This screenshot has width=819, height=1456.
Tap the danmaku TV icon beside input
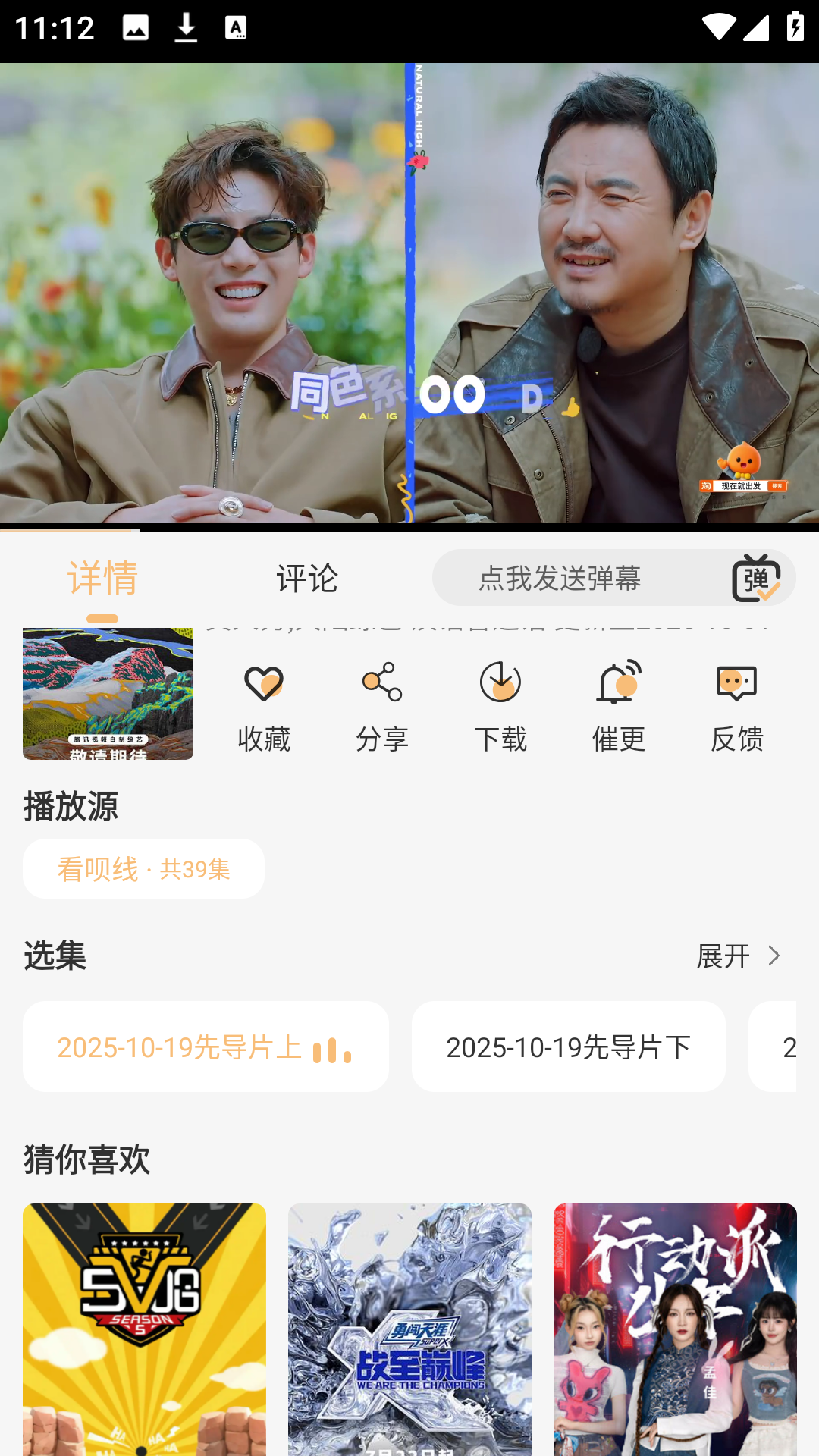(x=756, y=578)
